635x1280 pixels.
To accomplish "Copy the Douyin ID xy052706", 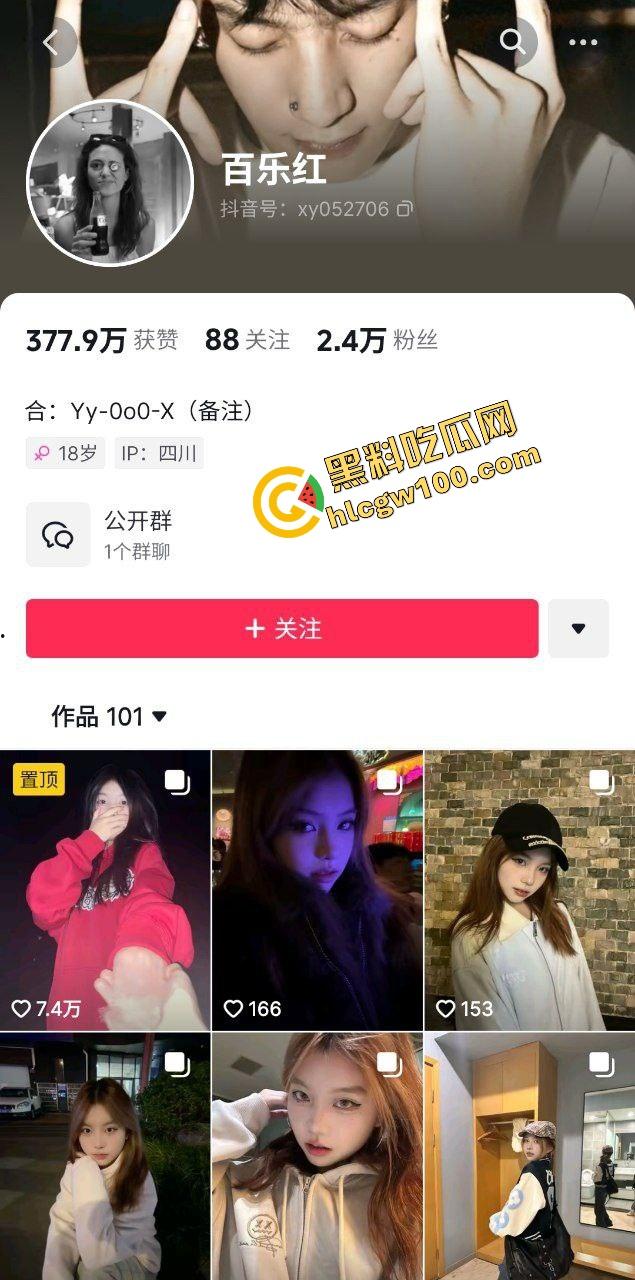I will (405, 209).
